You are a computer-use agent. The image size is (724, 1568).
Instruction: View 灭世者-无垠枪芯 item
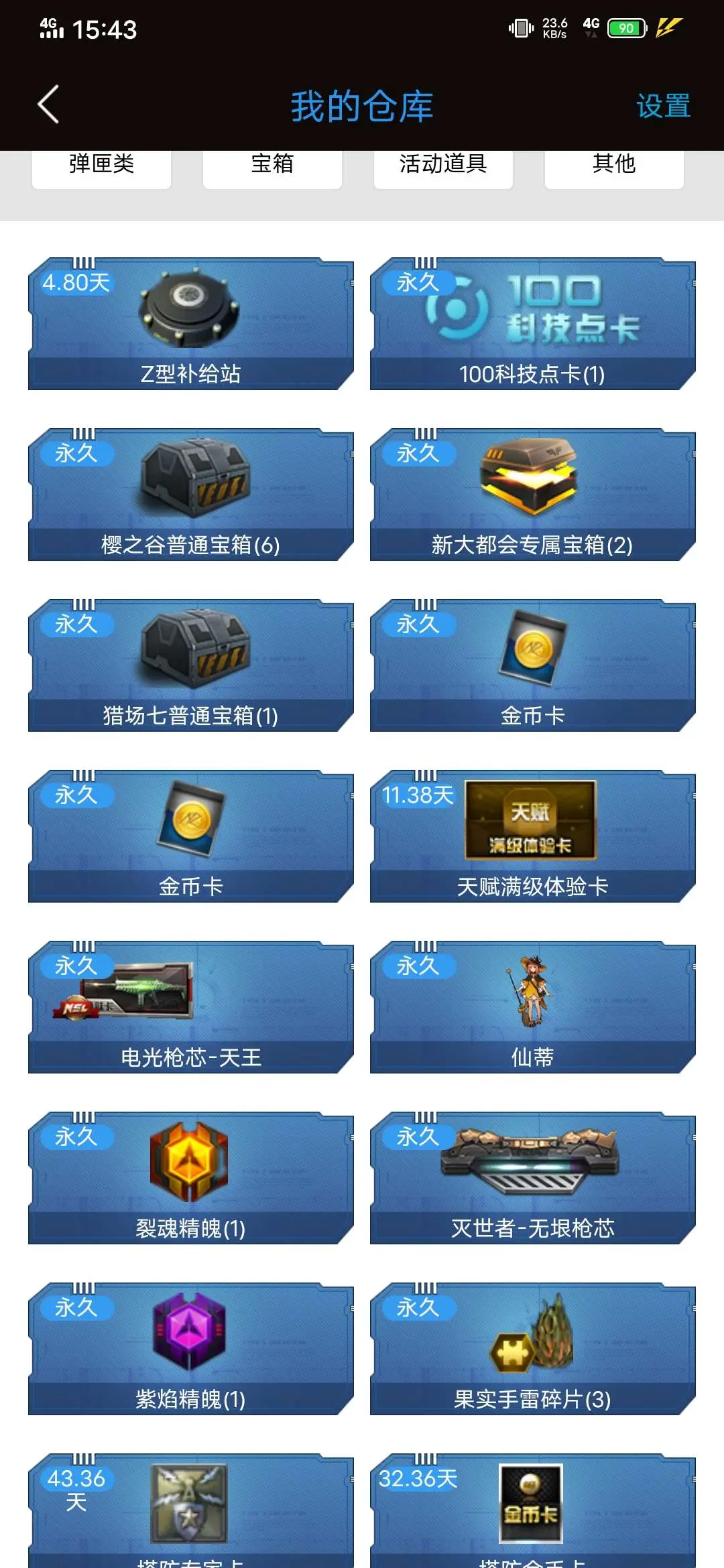click(533, 1178)
